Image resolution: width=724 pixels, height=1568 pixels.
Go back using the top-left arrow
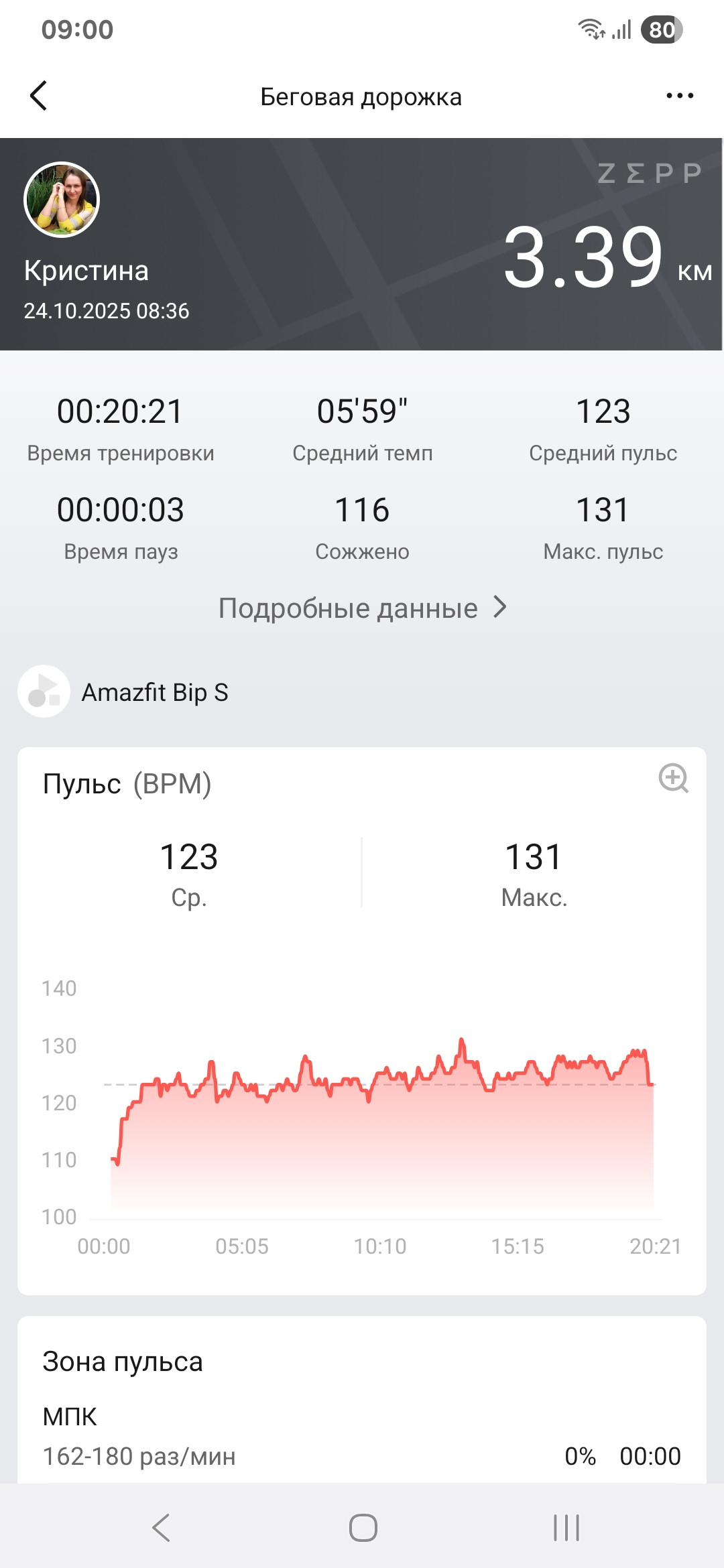pos(39,96)
